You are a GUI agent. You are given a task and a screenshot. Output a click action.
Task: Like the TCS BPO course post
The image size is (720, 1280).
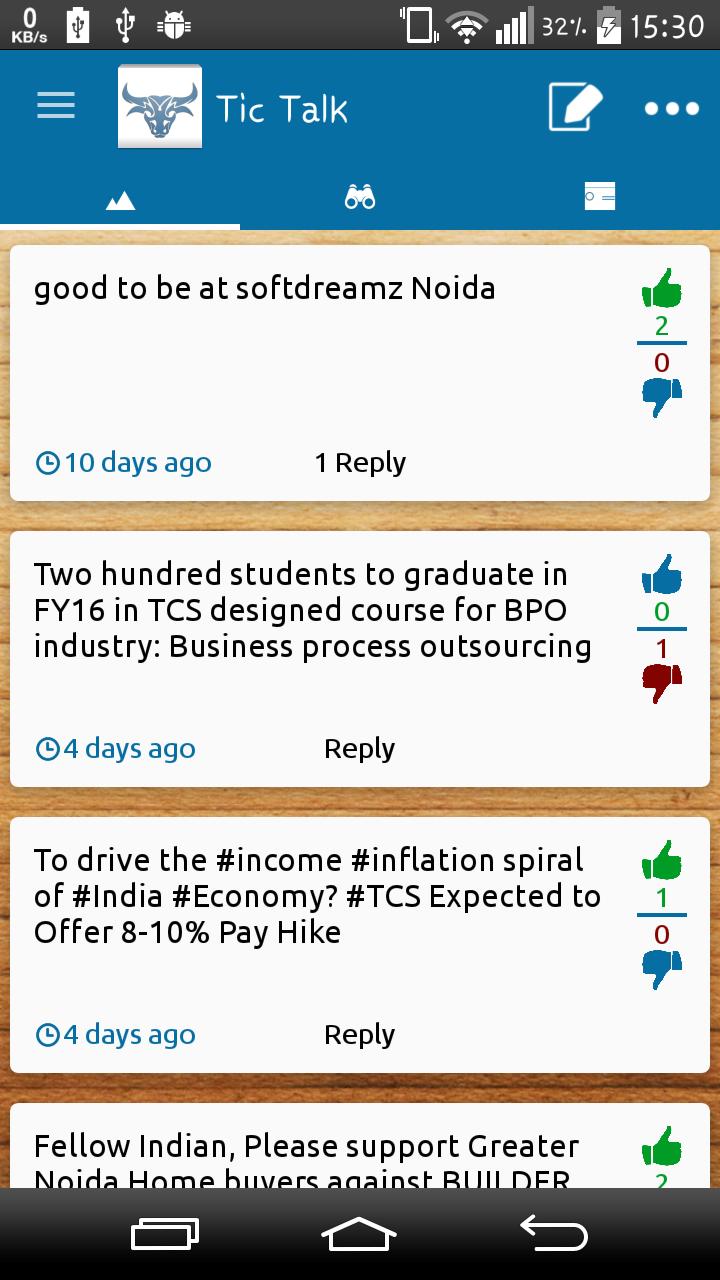tap(661, 575)
